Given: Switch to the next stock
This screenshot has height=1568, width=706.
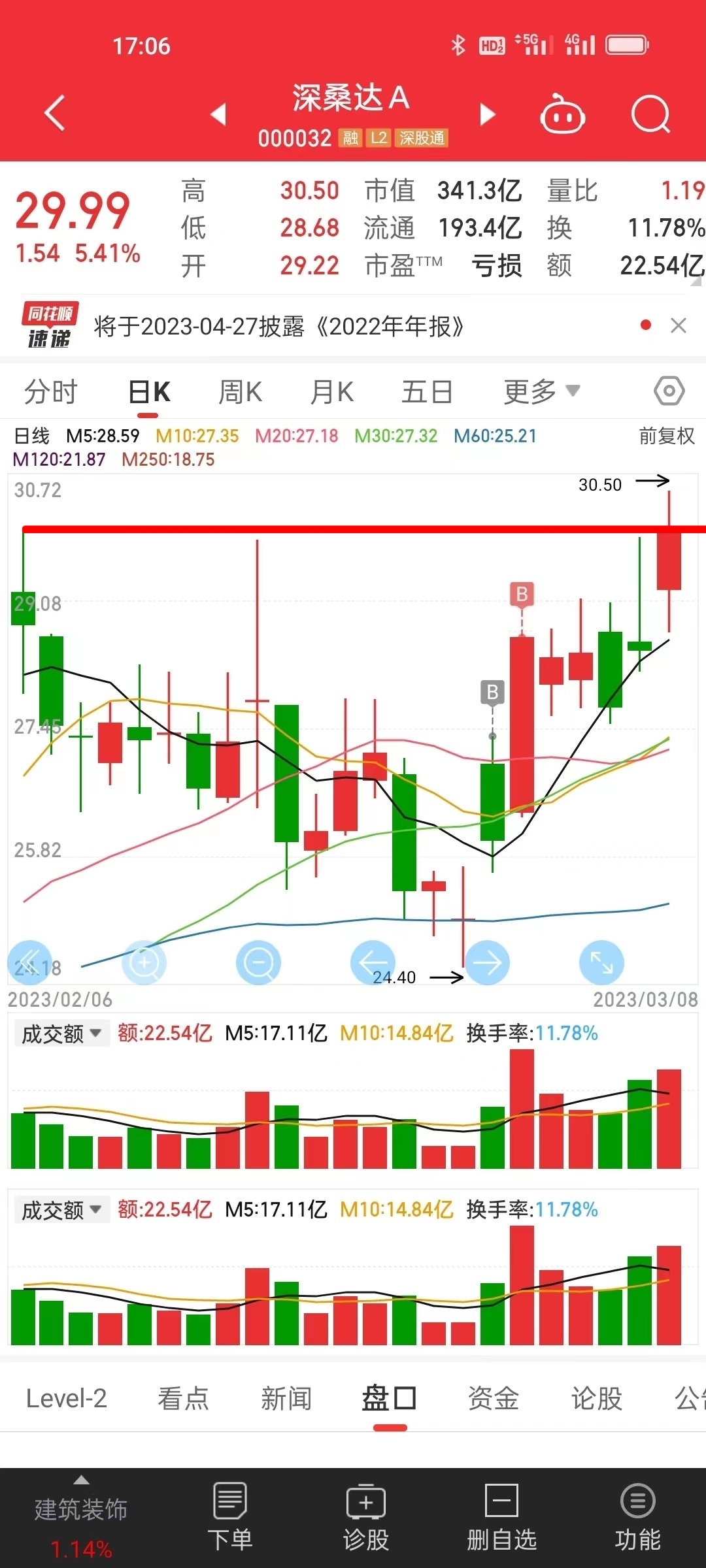Looking at the screenshot, I should 487,114.
